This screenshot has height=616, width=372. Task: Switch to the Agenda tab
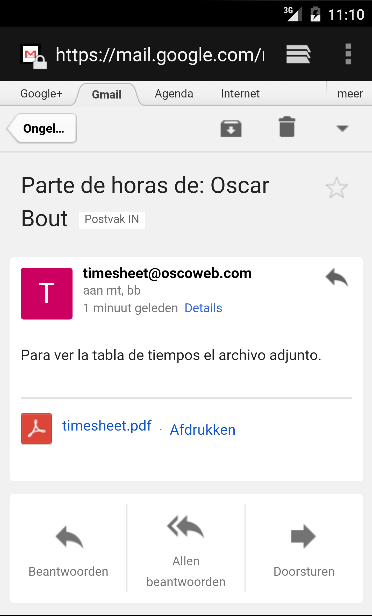174,94
